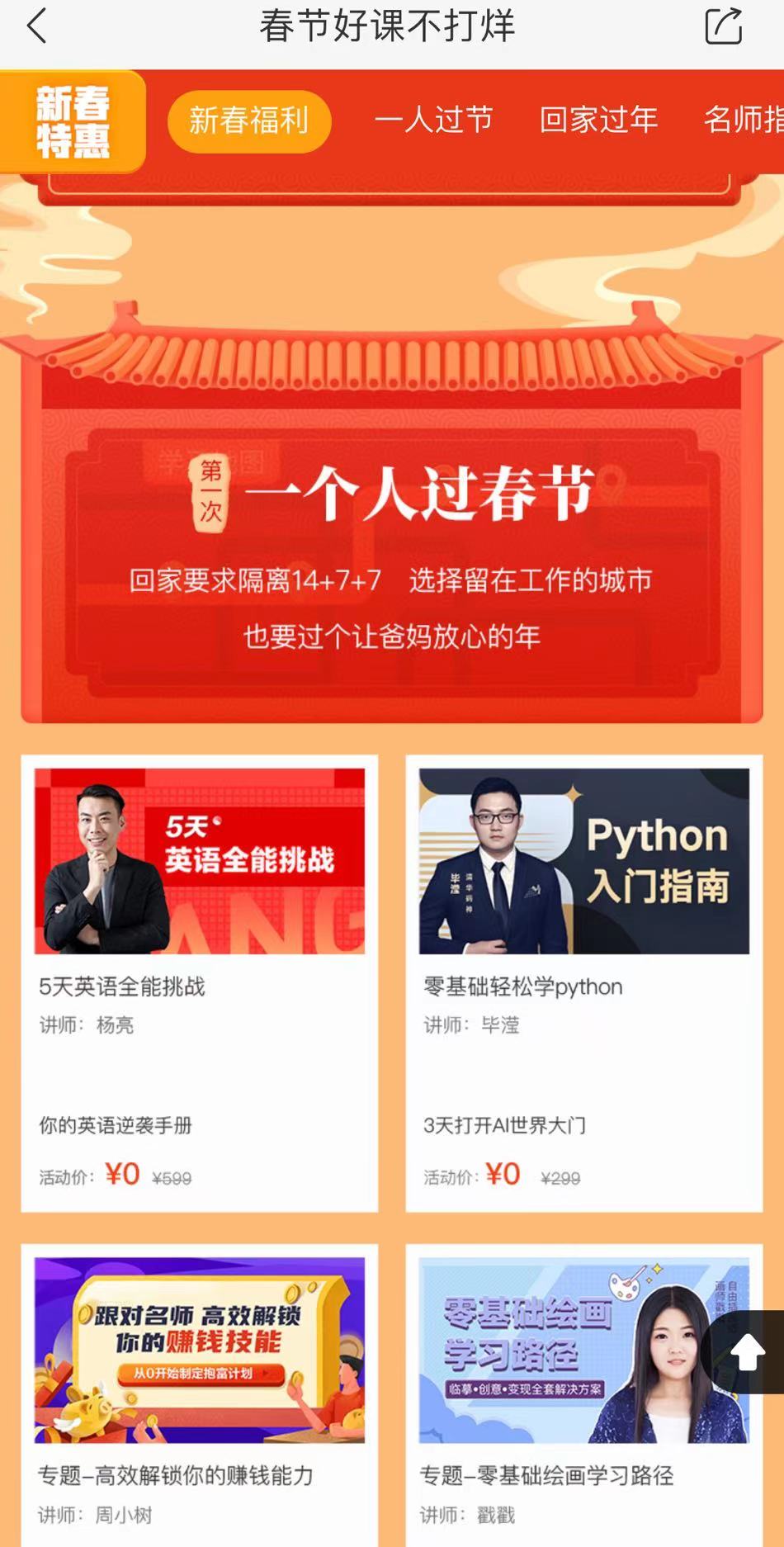This screenshot has height=1547, width=784.
Task: Switch to the 回家过年 tab
Action: click(598, 121)
